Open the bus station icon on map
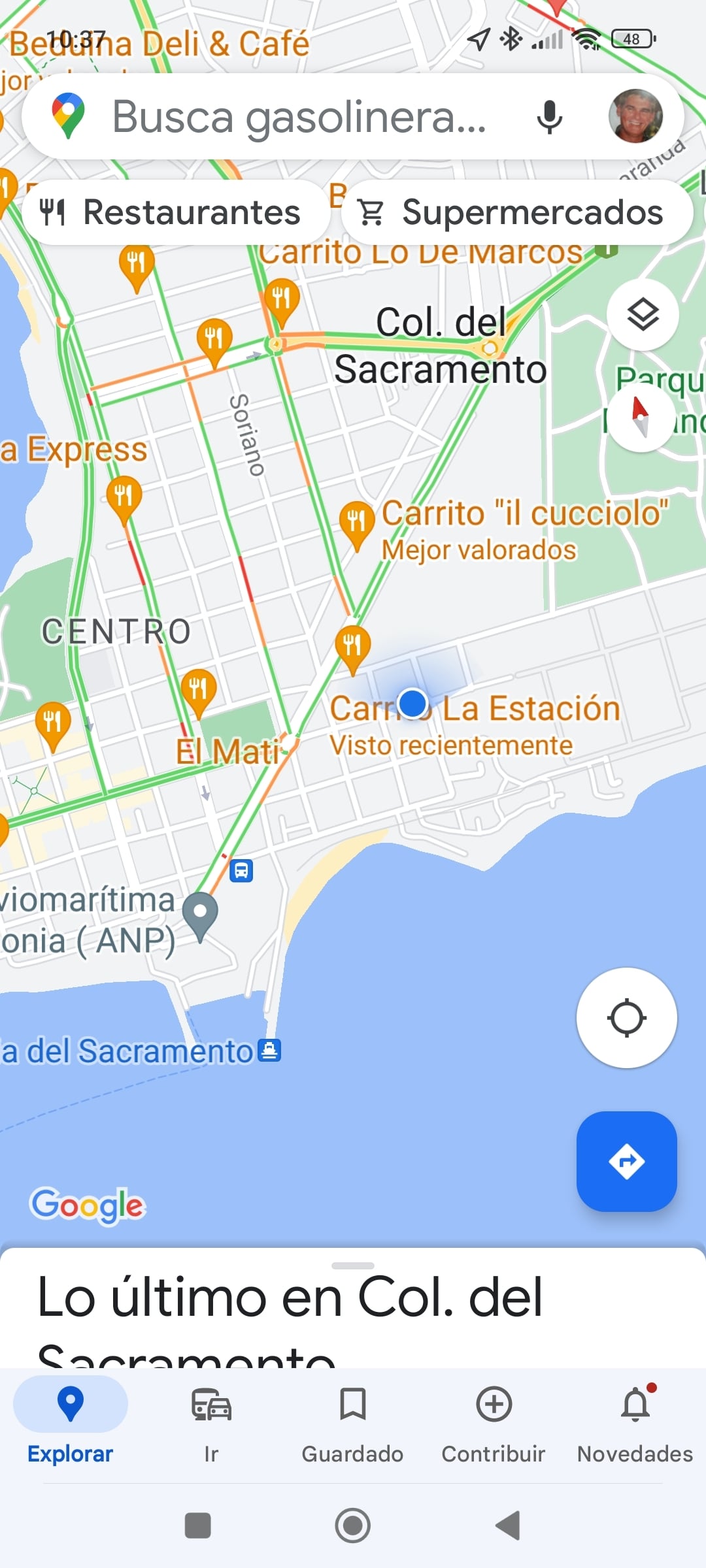Viewport: 706px width, 1568px height. point(241,870)
